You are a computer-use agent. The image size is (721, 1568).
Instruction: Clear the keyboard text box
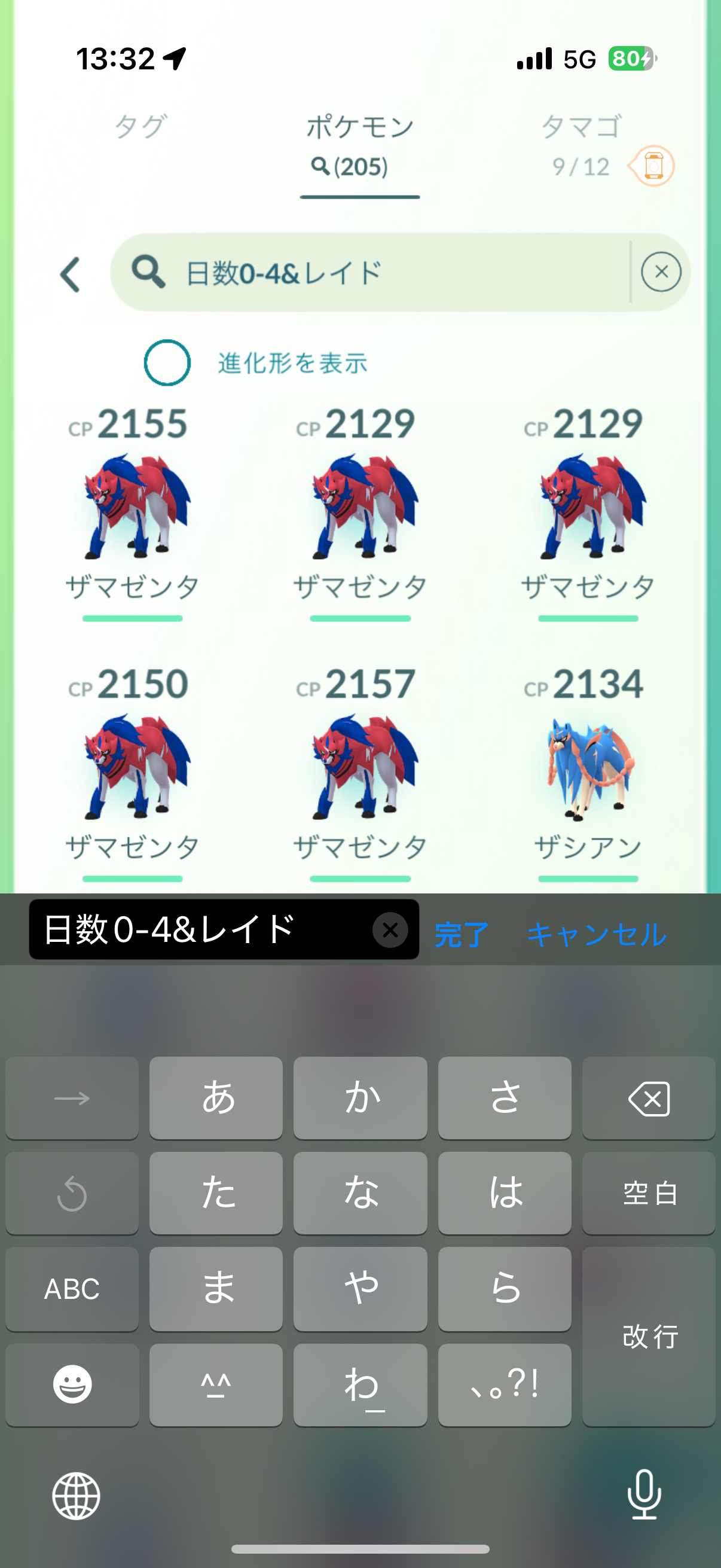point(389,929)
